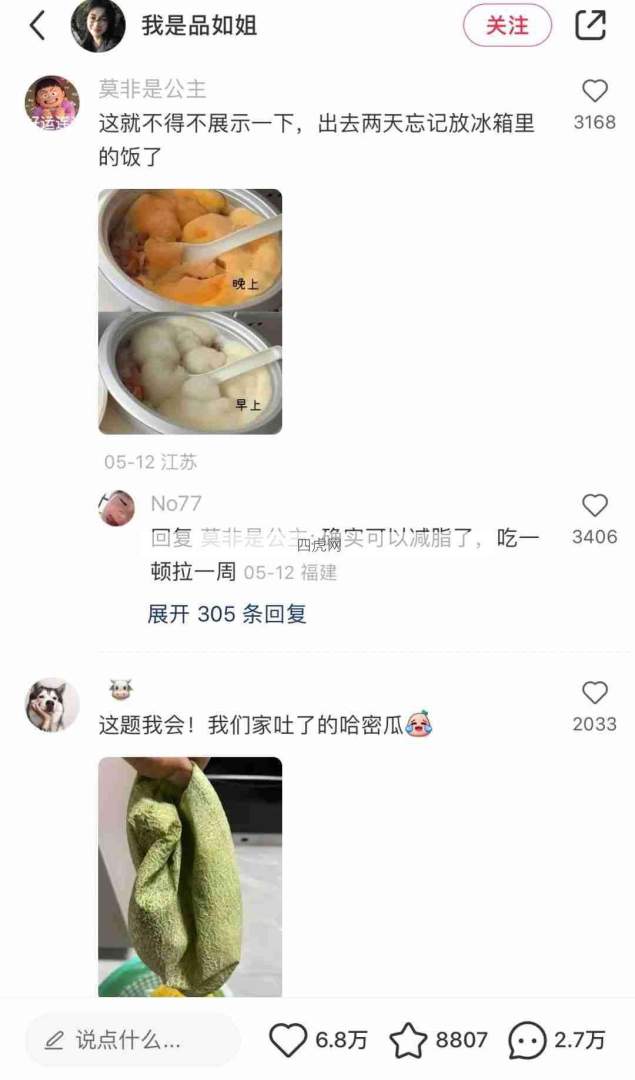
Task: Open 我是品如姐's profile avatar
Action: tap(98, 26)
